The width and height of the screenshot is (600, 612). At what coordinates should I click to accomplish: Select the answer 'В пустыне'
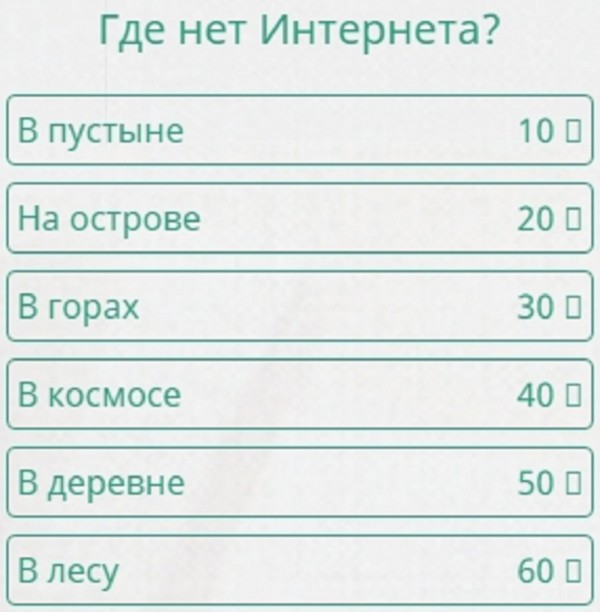300,130
